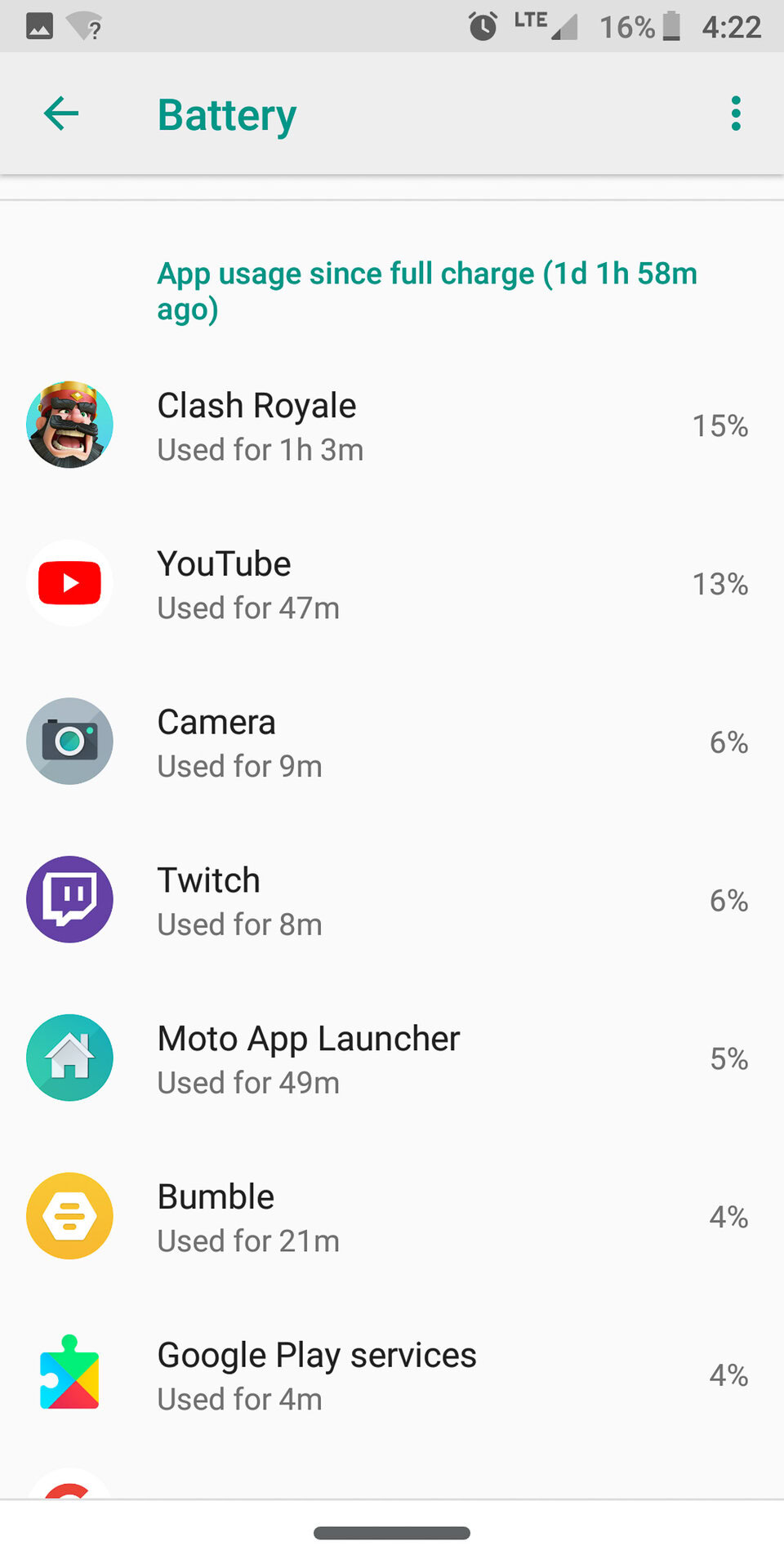The image size is (784, 1568).
Task: View Bumble battery usage
Action: tap(392, 1217)
